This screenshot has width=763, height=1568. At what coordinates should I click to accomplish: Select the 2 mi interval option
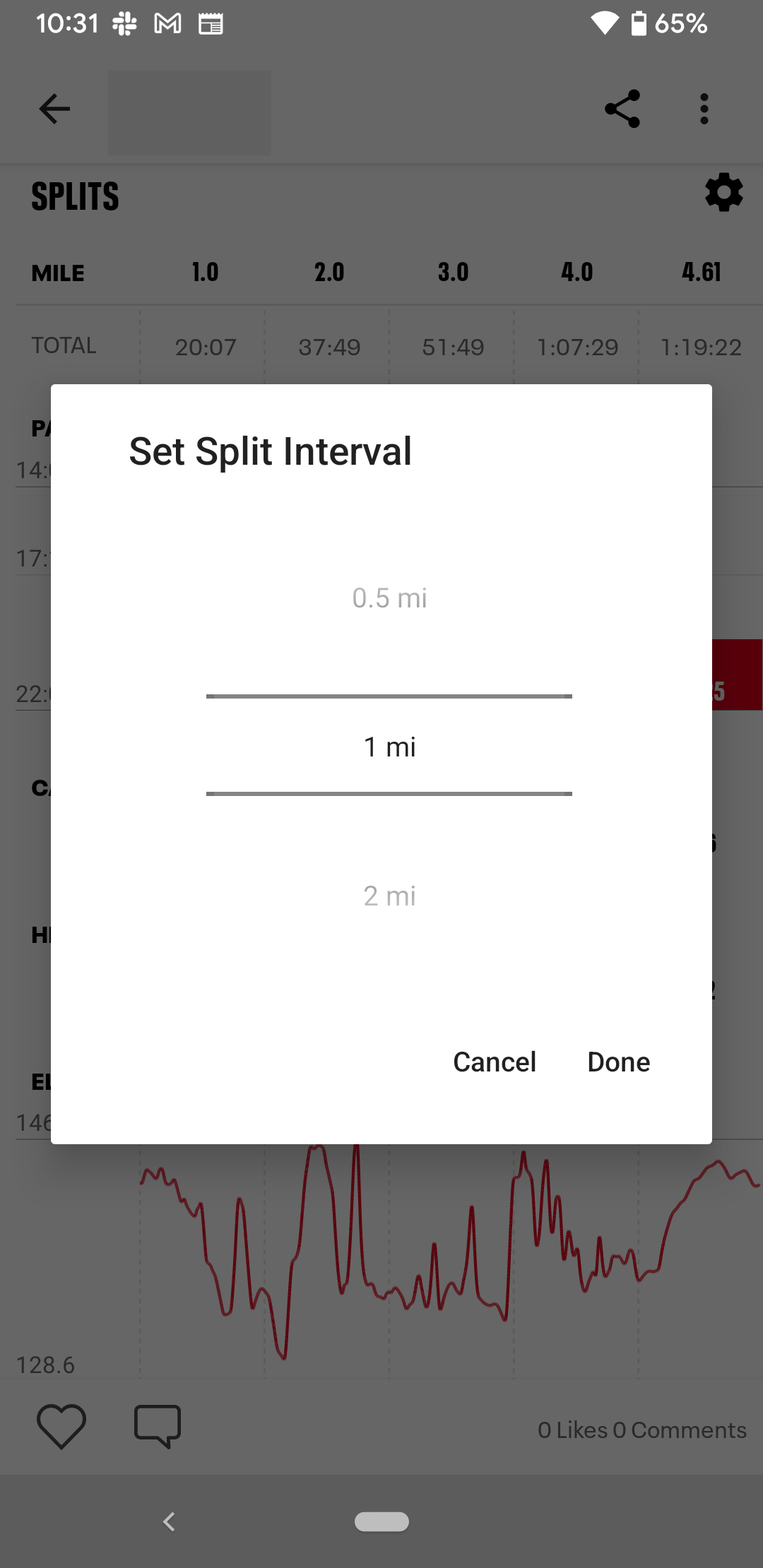389,896
